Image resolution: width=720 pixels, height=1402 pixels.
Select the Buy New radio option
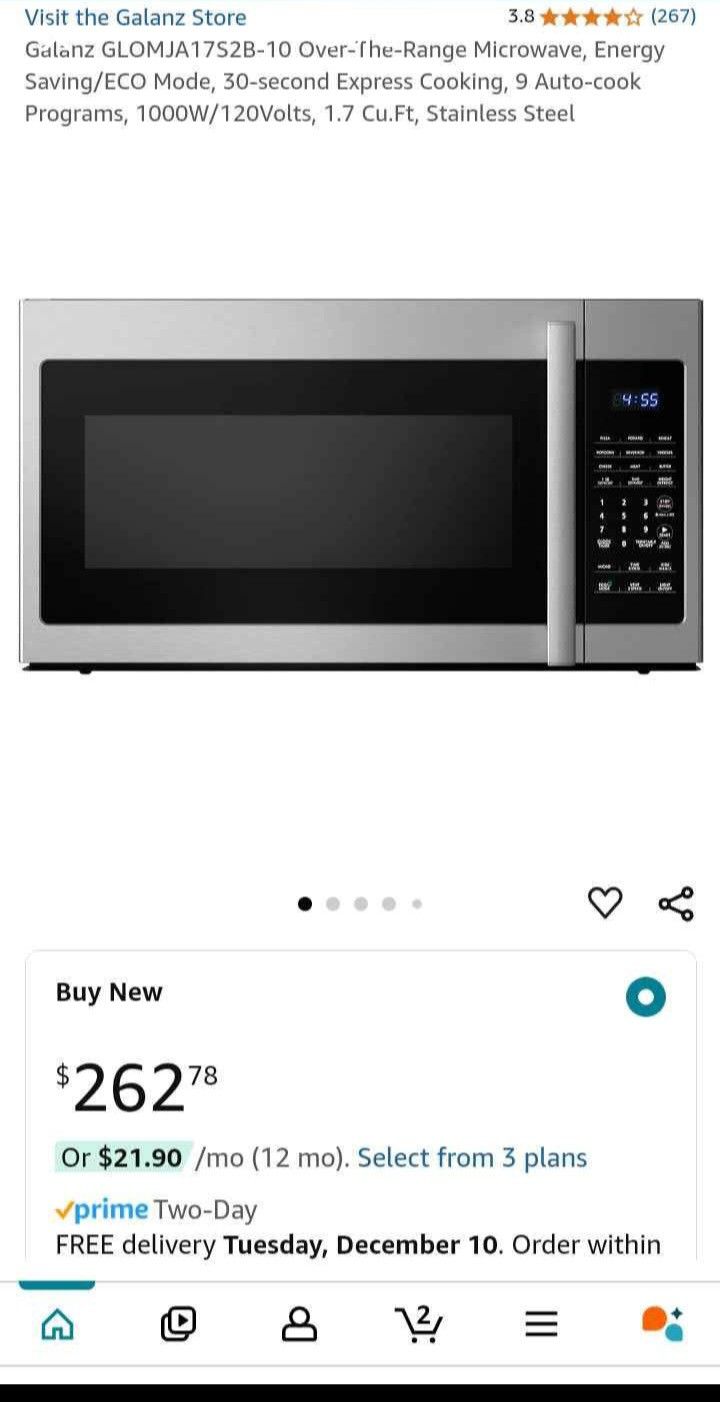tap(646, 996)
